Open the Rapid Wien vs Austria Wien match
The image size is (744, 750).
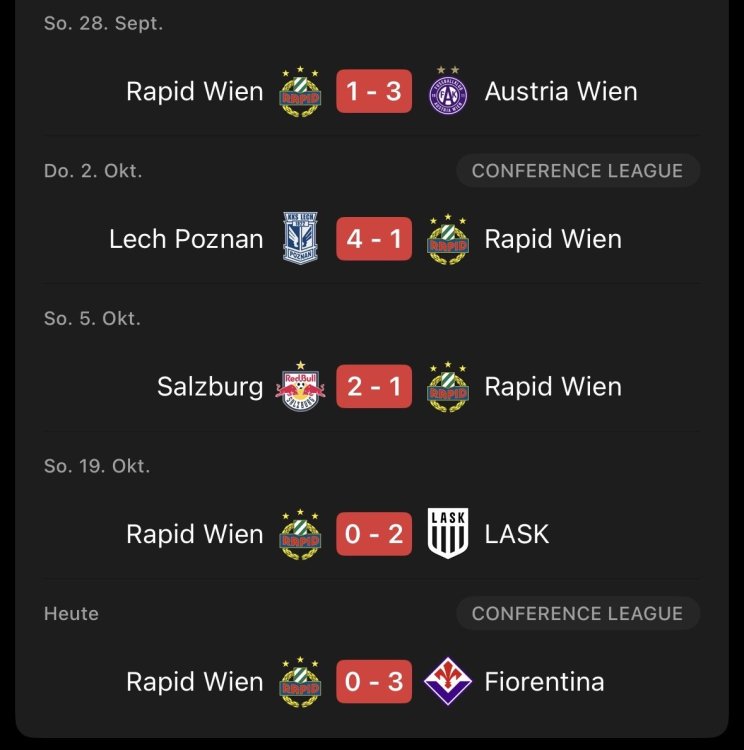tap(374, 91)
